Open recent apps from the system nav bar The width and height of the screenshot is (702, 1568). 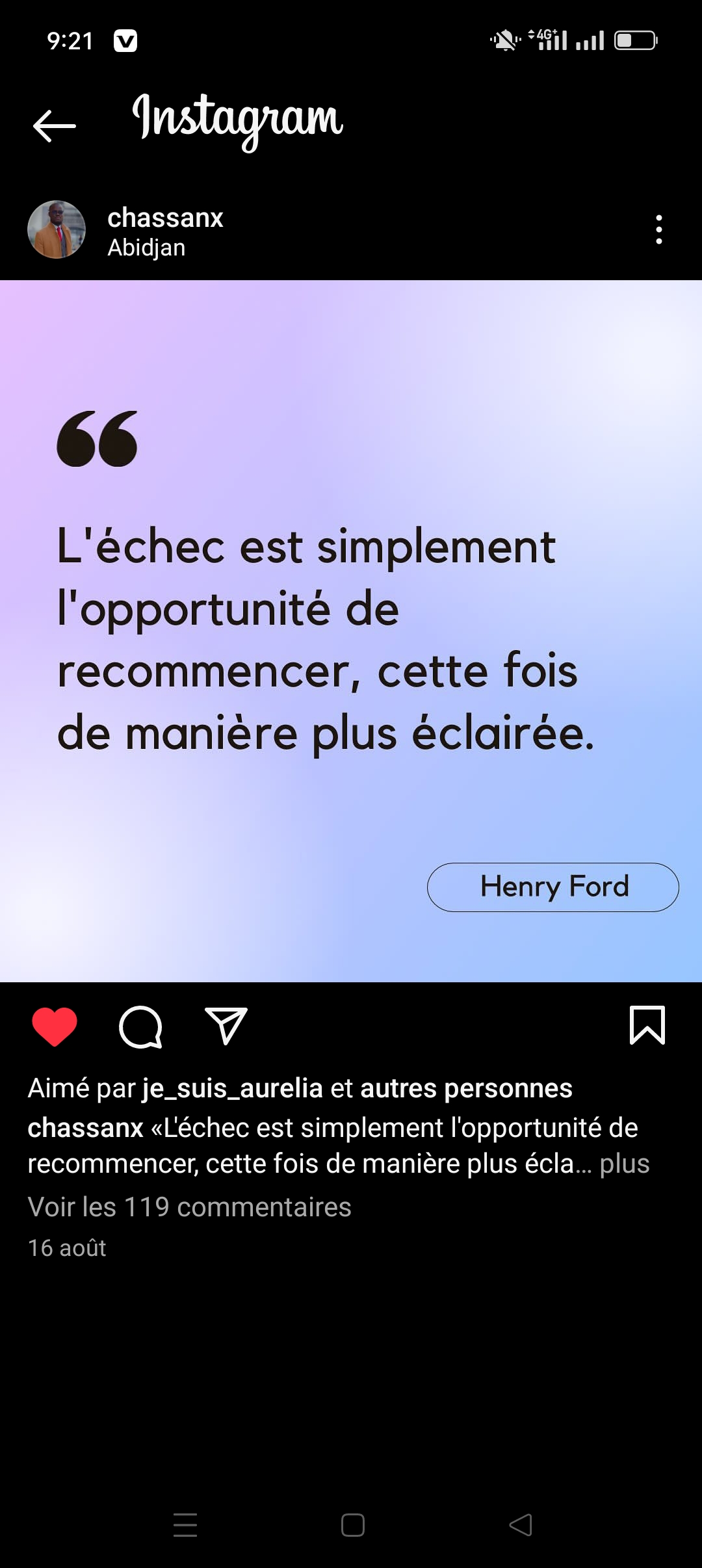(x=185, y=1524)
